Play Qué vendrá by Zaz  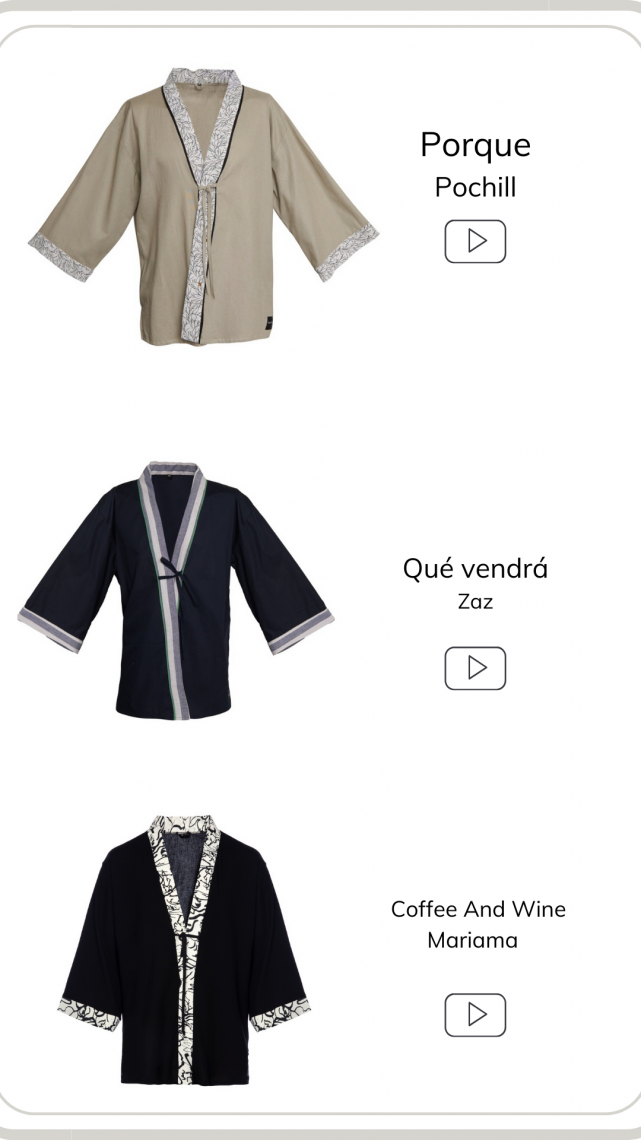pos(475,668)
